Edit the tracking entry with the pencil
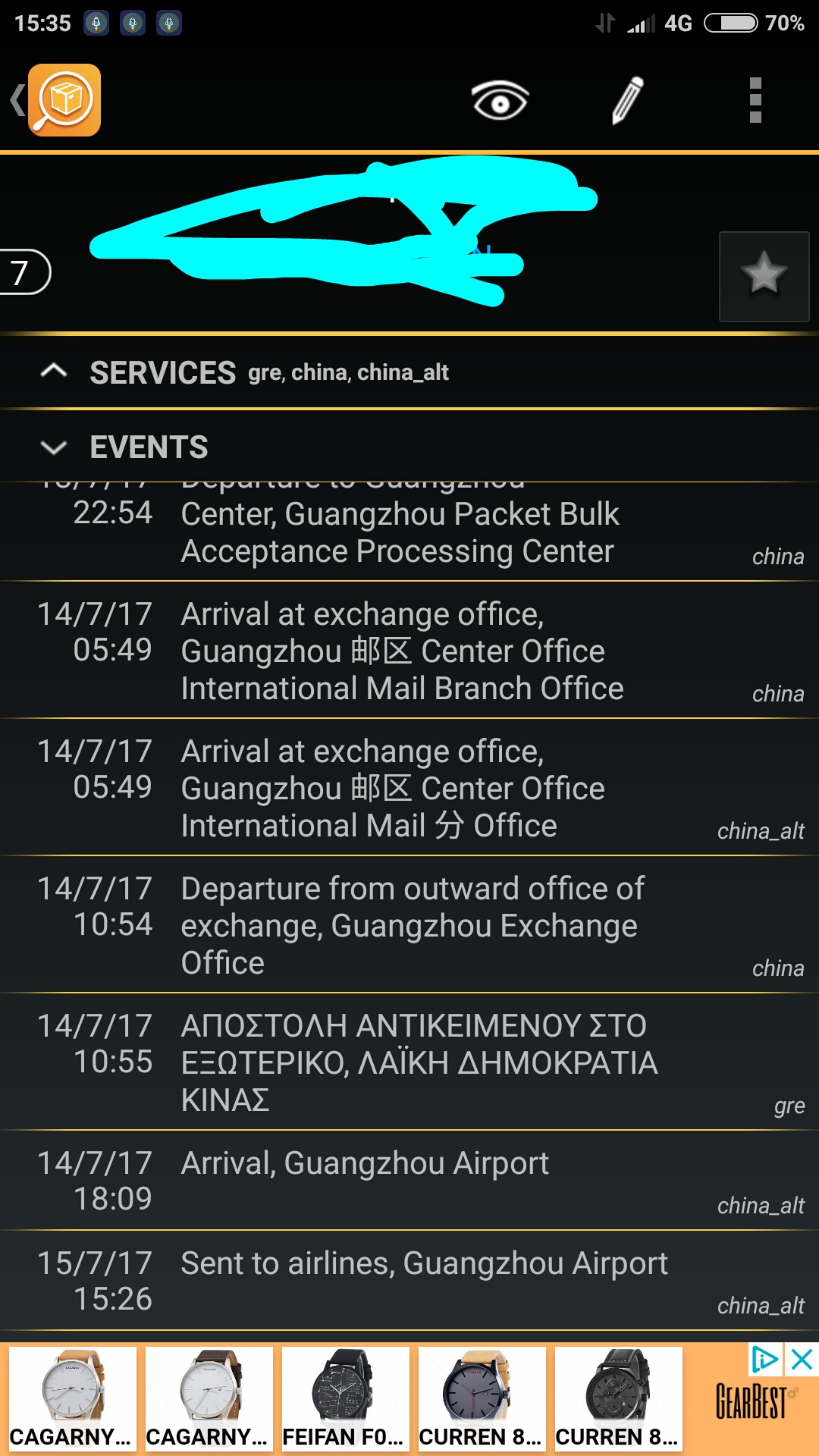The image size is (819, 1456). tap(628, 100)
